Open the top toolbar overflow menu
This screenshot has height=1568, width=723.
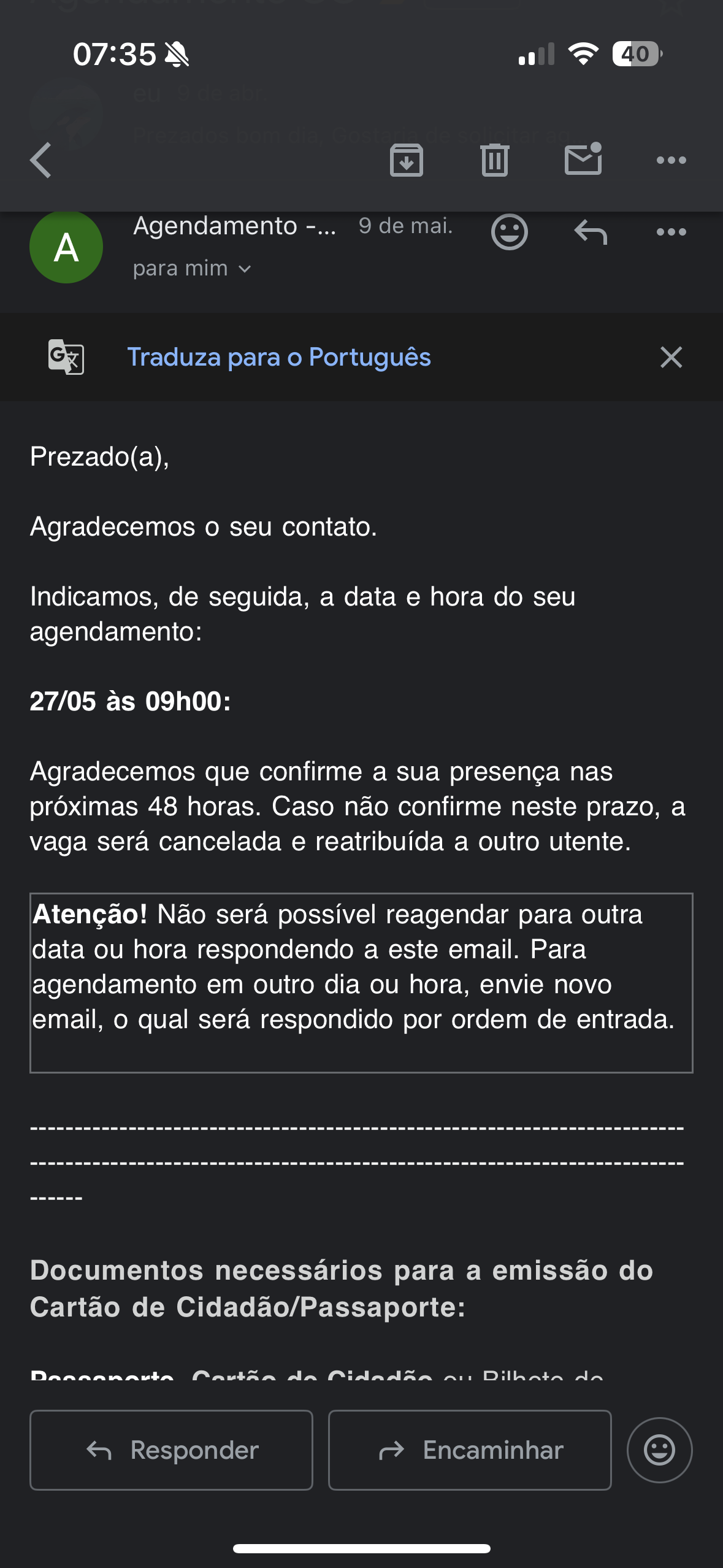pyautogui.click(x=671, y=160)
